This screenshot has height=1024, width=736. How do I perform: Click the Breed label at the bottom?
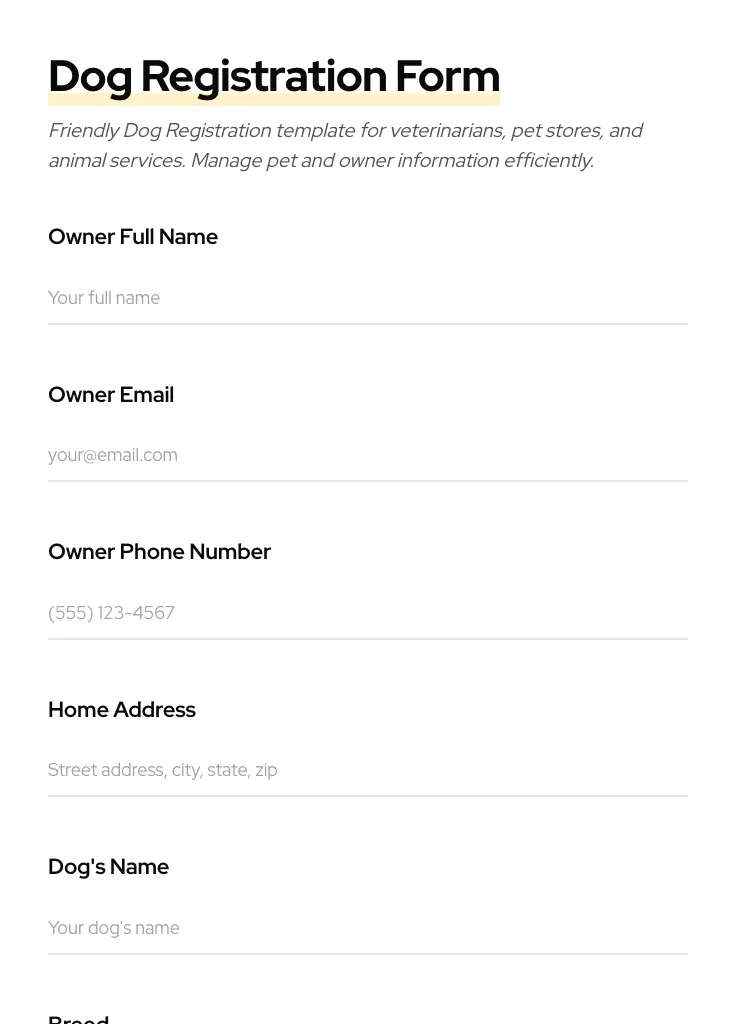[x=78, y=1018]
